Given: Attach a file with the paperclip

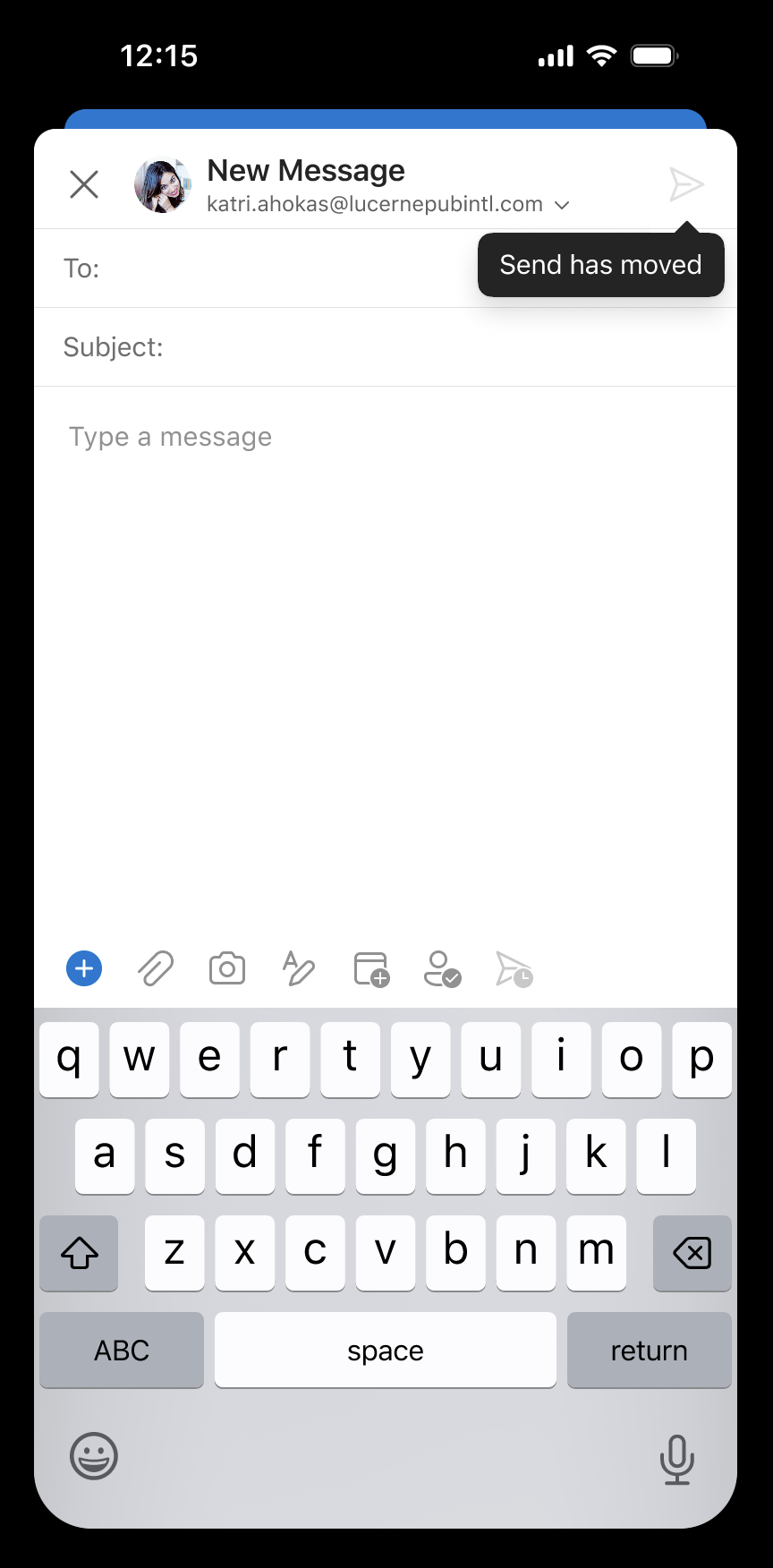Looking at the screenshot, I should click(x=156, y=968).
